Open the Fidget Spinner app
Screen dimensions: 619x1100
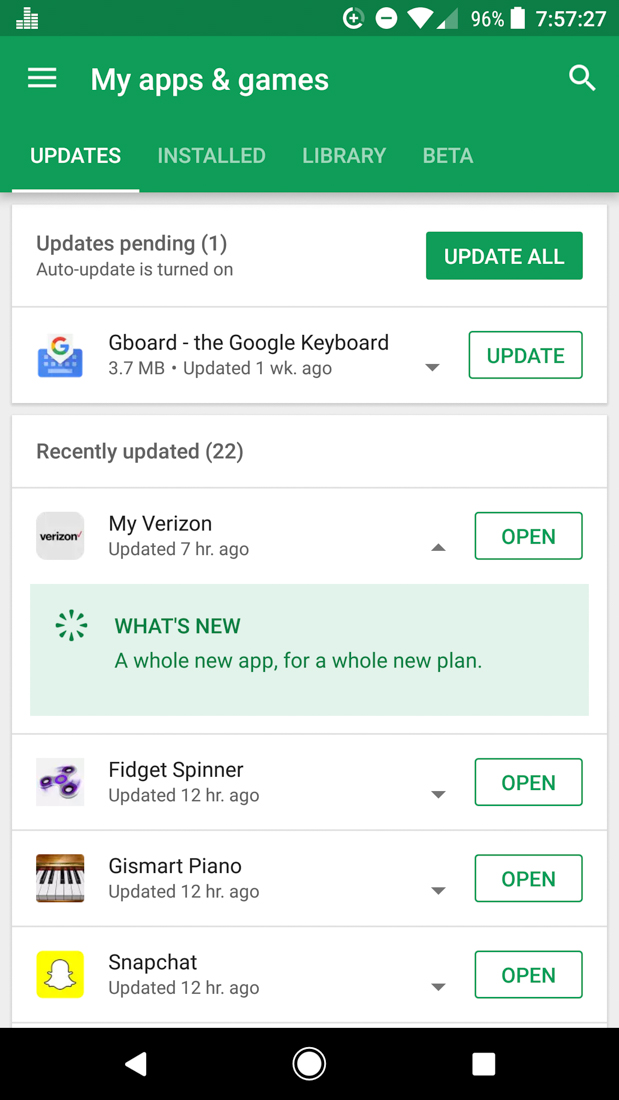(x=528, y=783)
